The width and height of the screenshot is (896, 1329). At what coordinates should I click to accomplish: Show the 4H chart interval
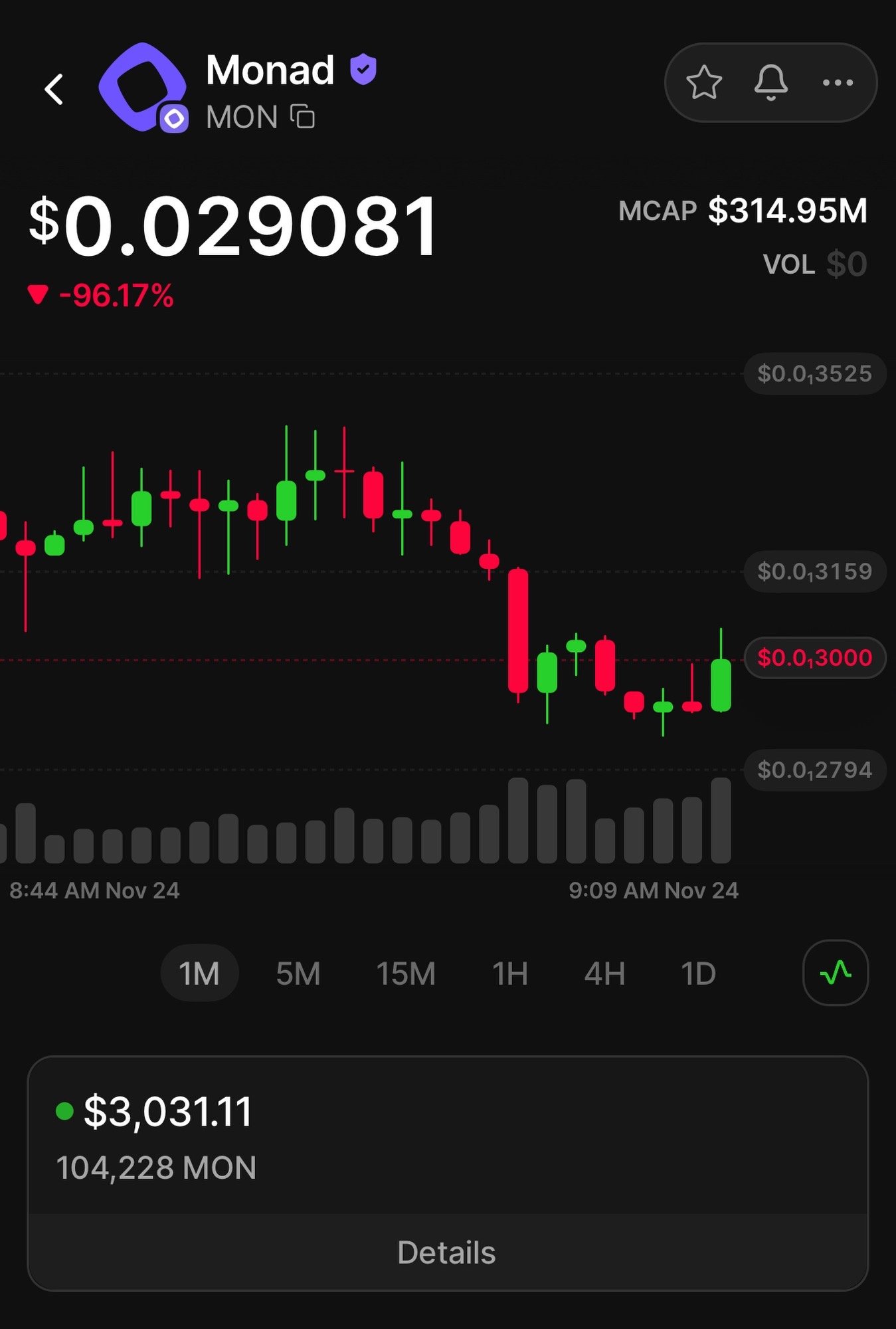[x=604, y=973]
